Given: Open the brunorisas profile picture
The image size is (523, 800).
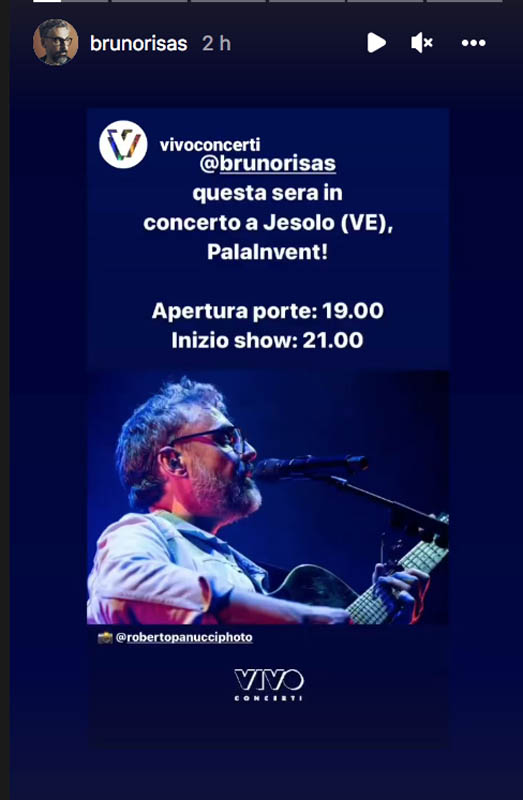Looking at the screenshot, I should pyautogui.click(x=56, y=42).
